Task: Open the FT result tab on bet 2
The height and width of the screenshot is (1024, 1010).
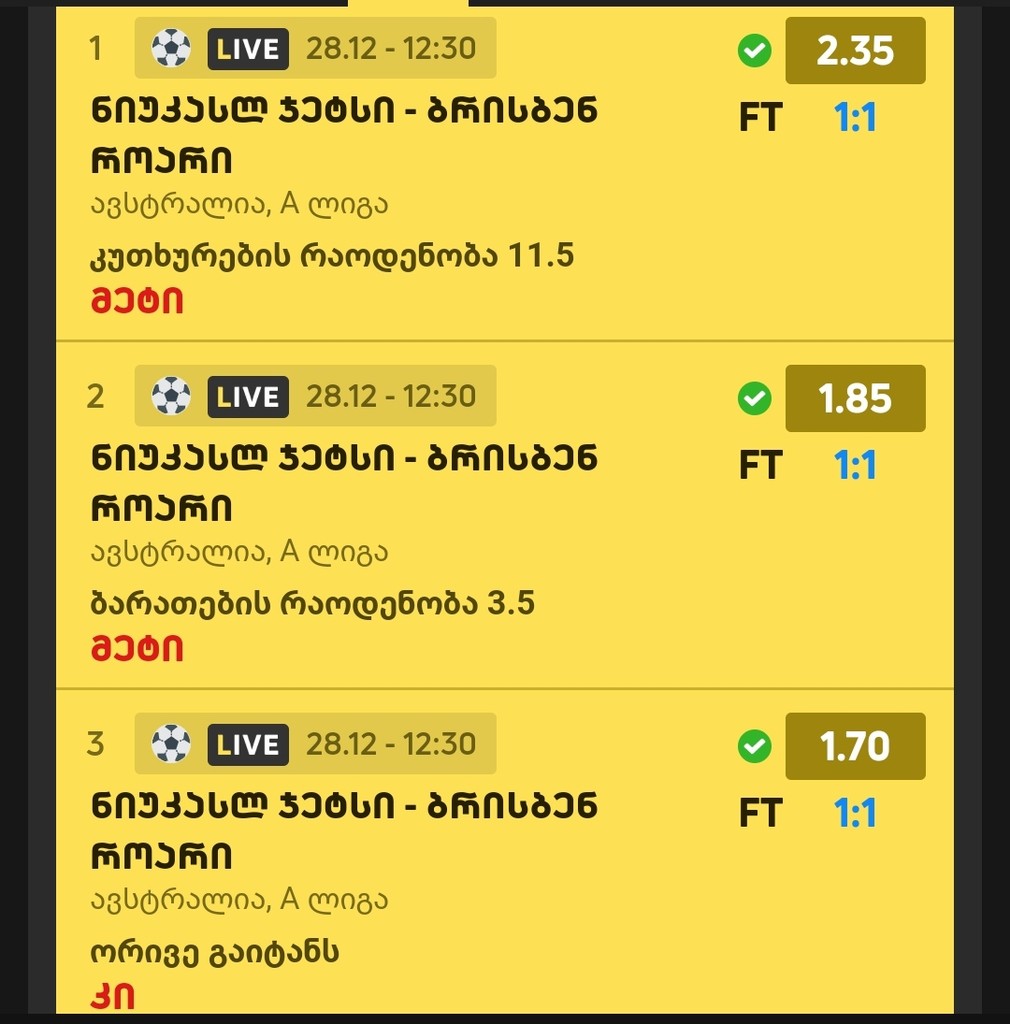Action: click(x=762, y=465)
